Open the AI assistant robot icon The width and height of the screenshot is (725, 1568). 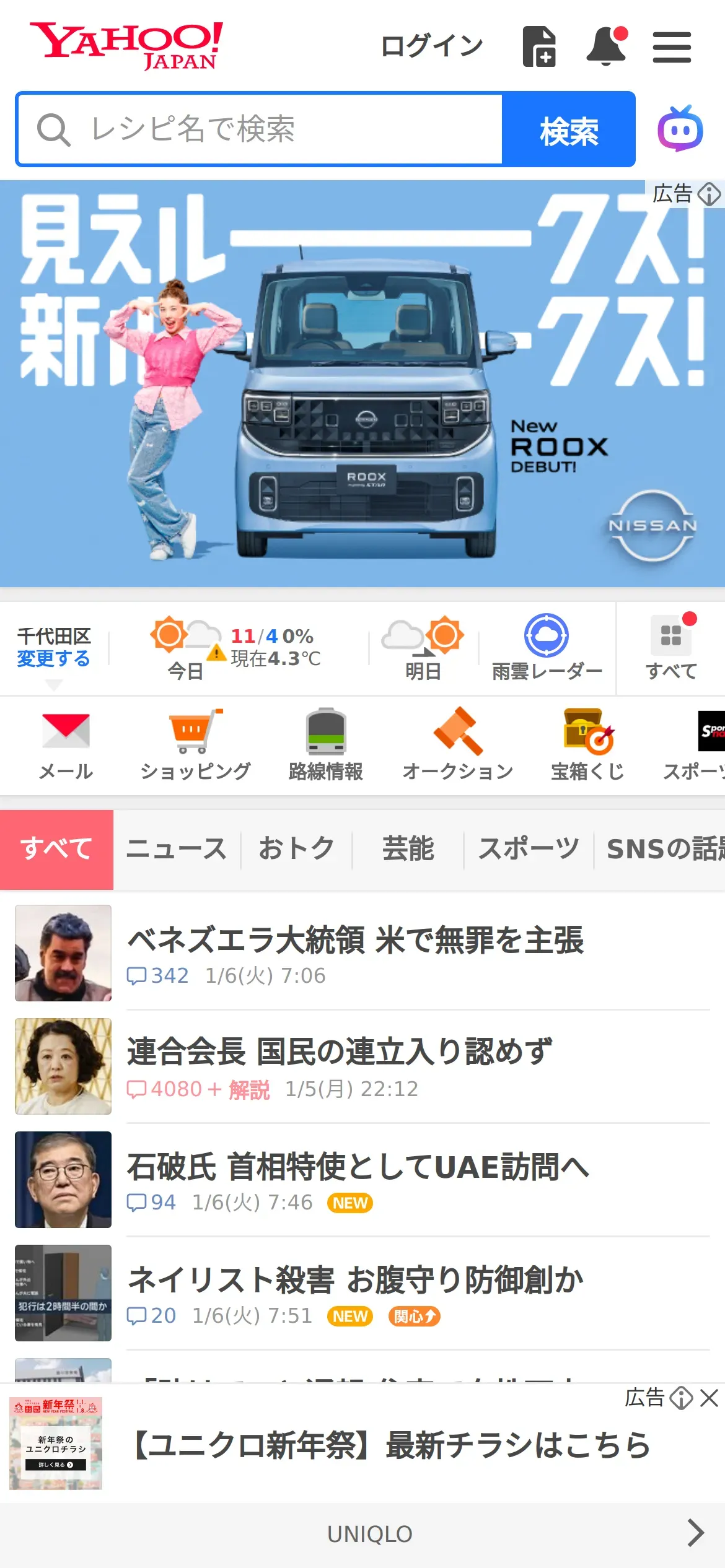click(x=680, y=129)
